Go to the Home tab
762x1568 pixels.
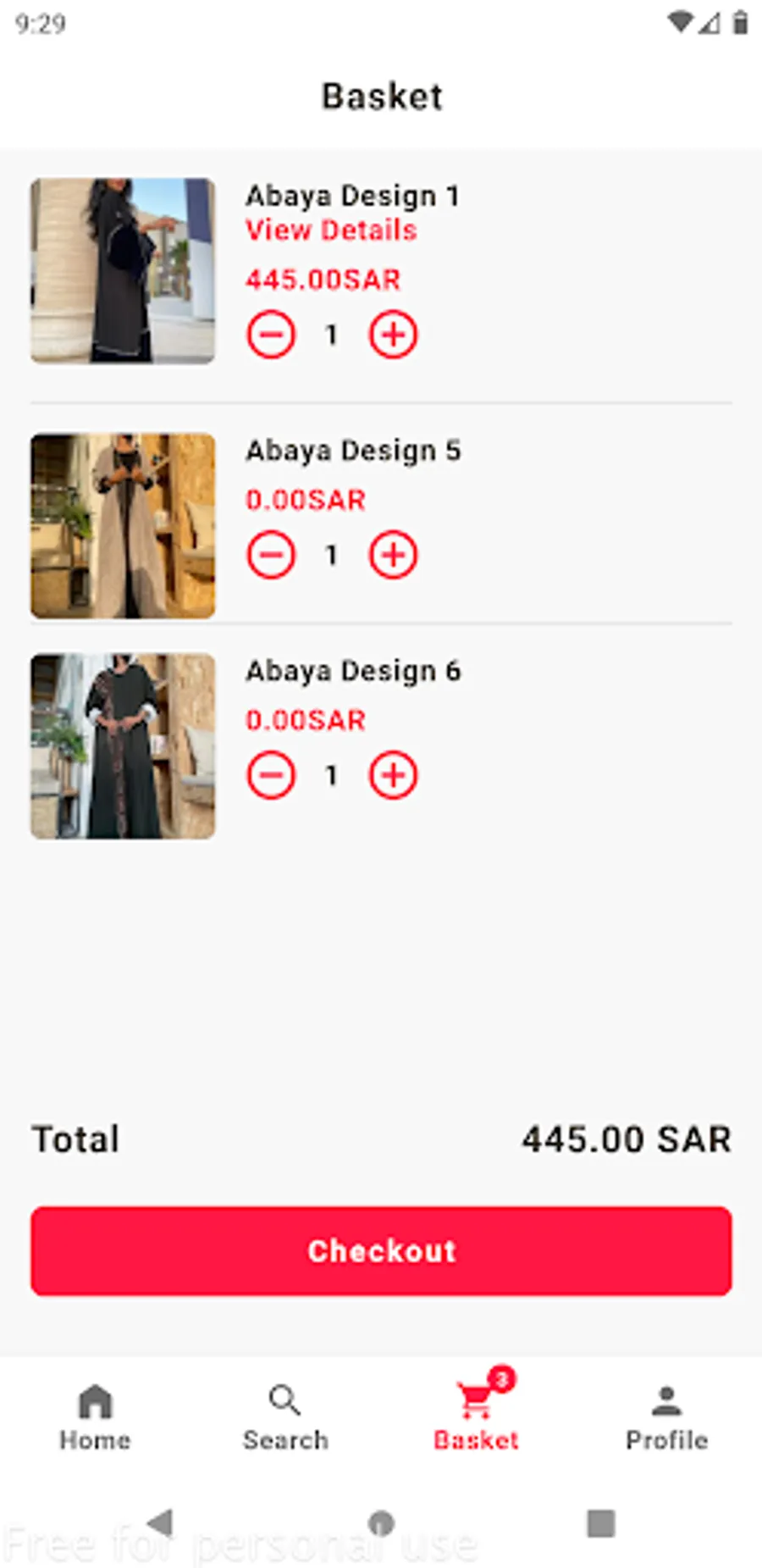pos(95,1417)
